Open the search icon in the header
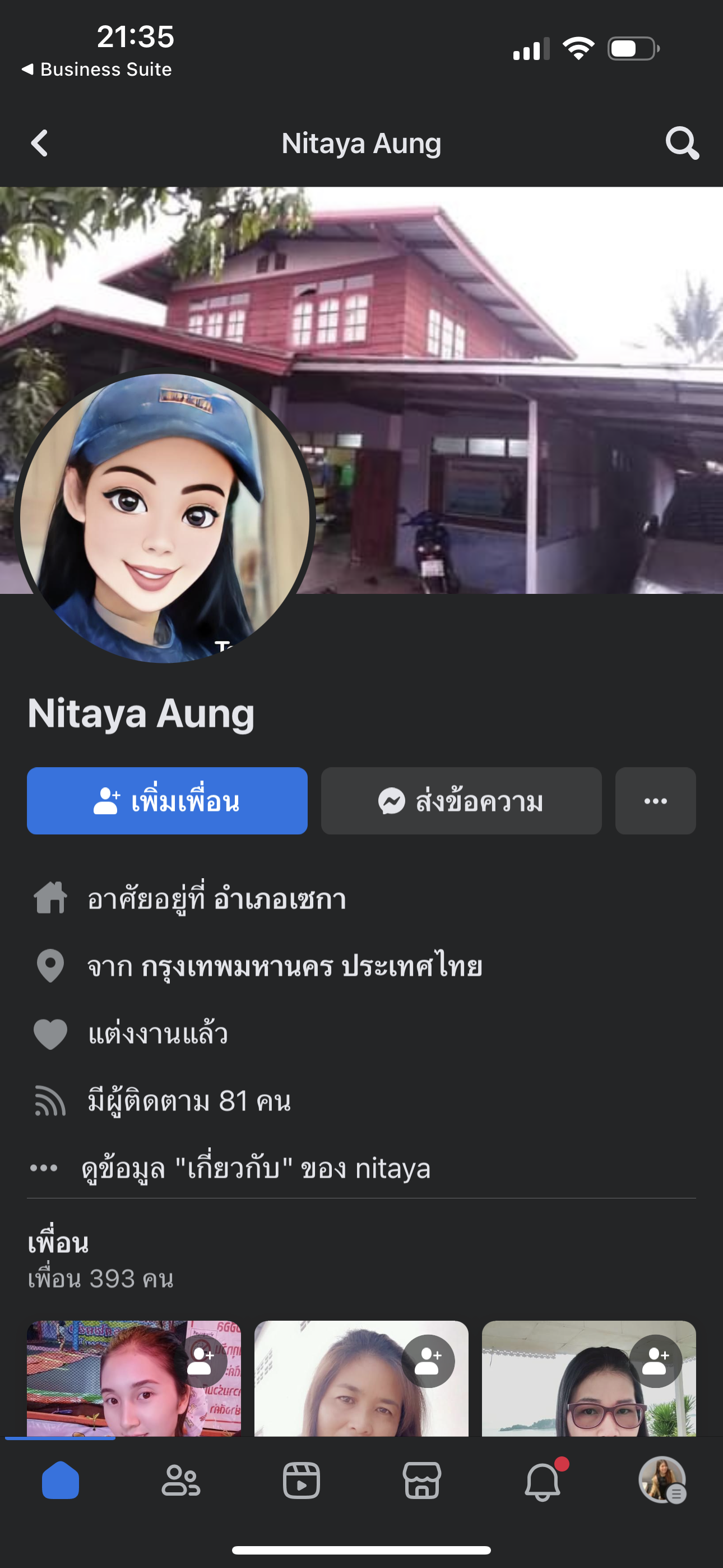The width and height of the screenshot is (723, 1568). [x=682, y=144]
